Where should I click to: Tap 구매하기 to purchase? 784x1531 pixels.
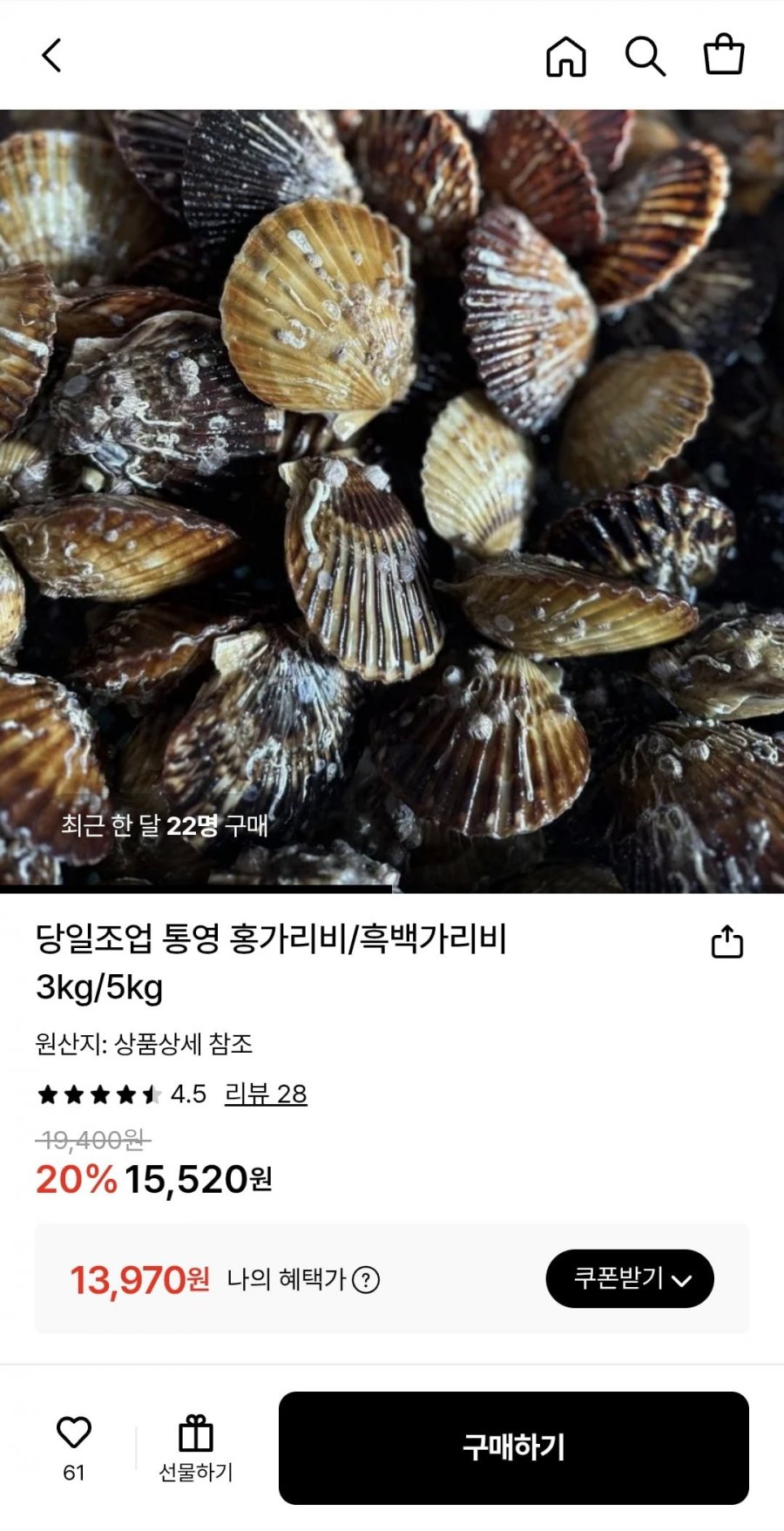click(x=514, y=1448)
